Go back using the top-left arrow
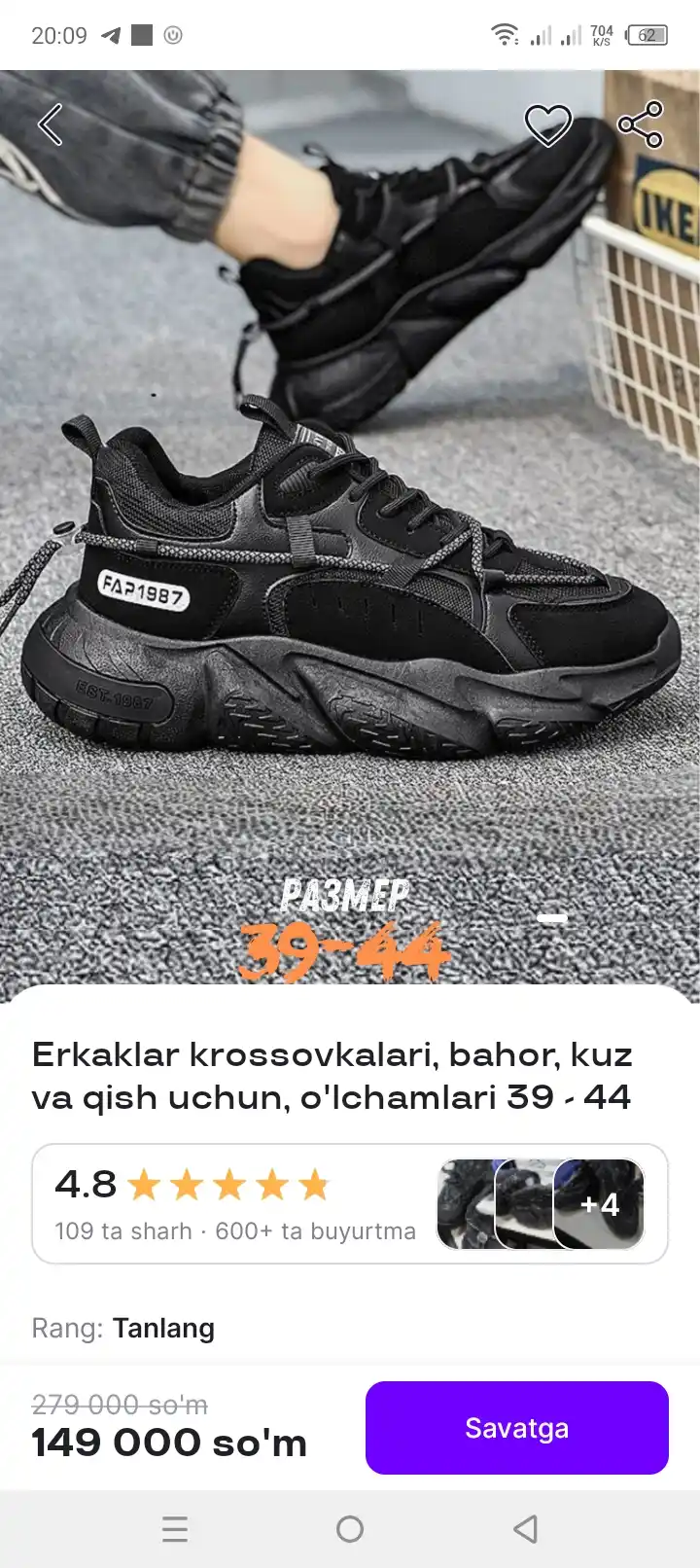 click(50, 125)
